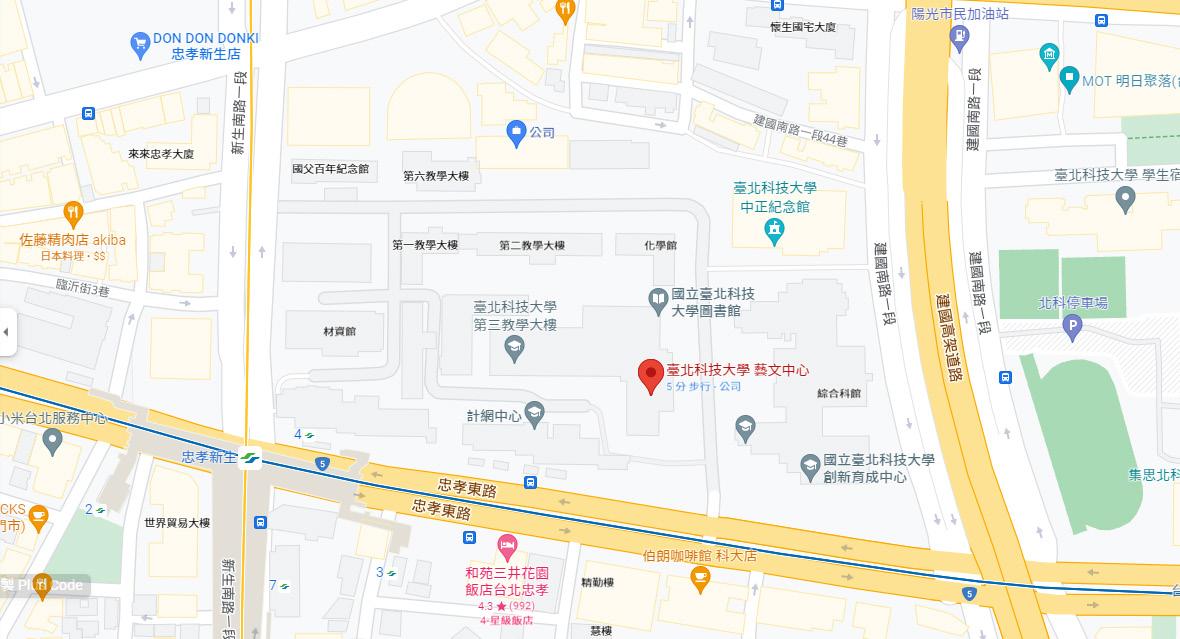Image resolution: width=1180 pixels, height=639 pixels.
Task: Open the 和苑三井花園飯店 hotel marker
Action: click(x=507, y=547)
